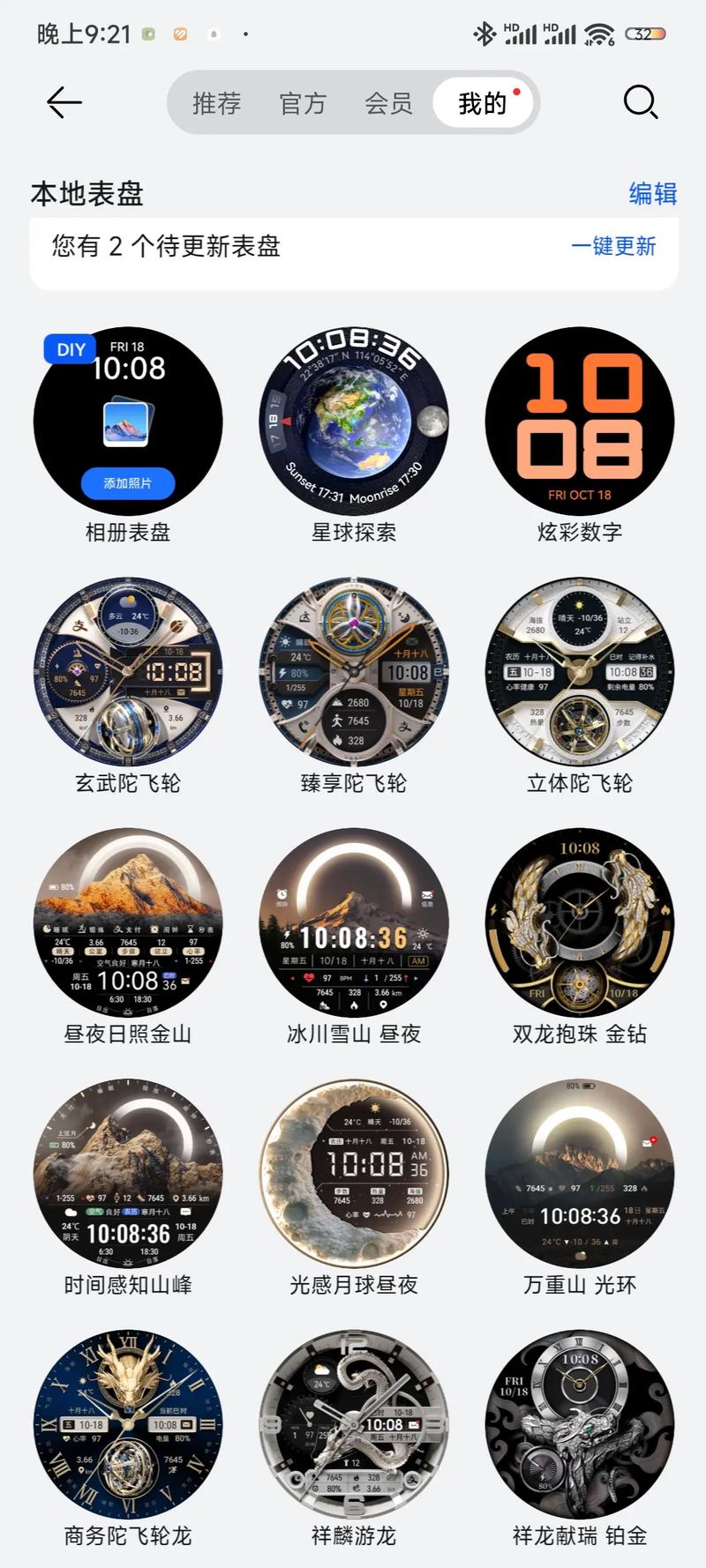Image resolution: width=706 pixels, height=1568 pixels.
Task: Open the 会员 tab
Action: coord(388,102)
